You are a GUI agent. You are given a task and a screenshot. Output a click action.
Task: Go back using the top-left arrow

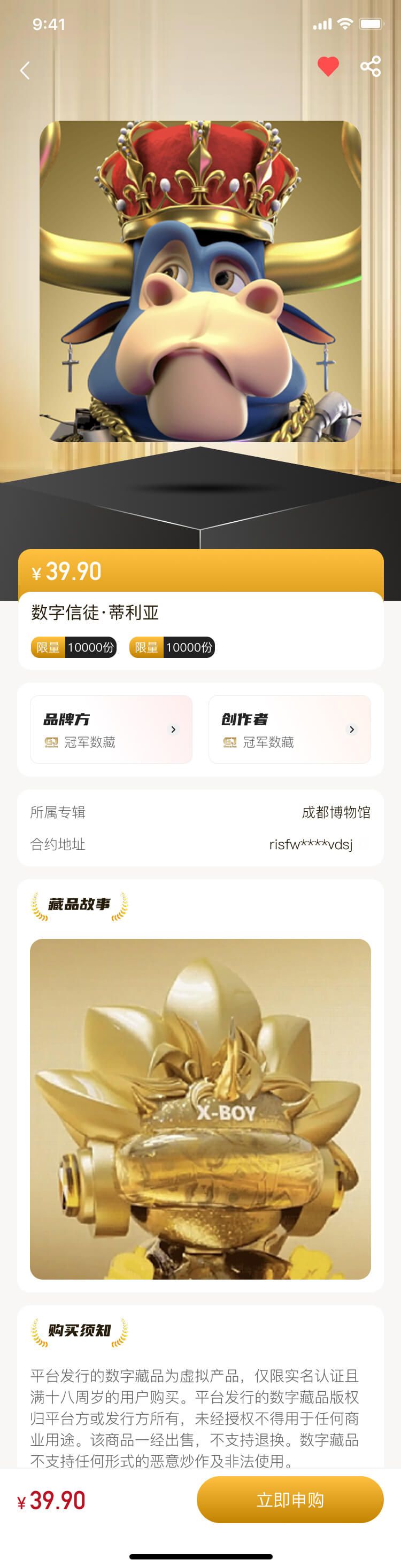25,70
